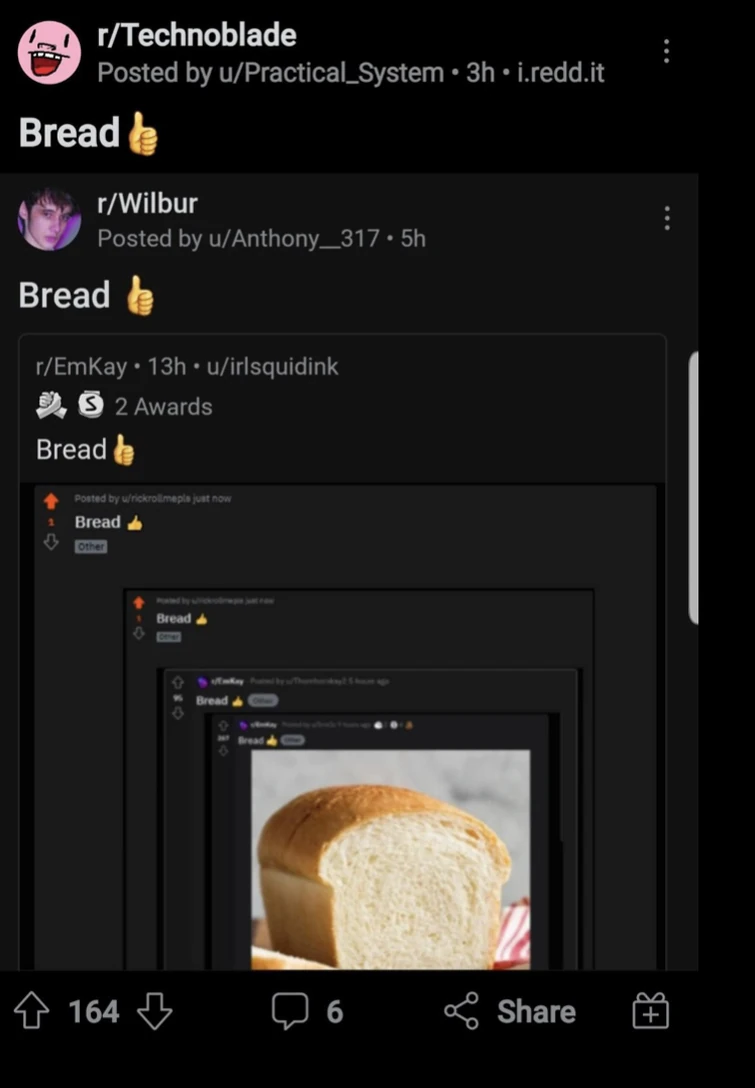Click the Silver award icon on the r/EmKay post
755x1088 pixels.
[92, 406]
